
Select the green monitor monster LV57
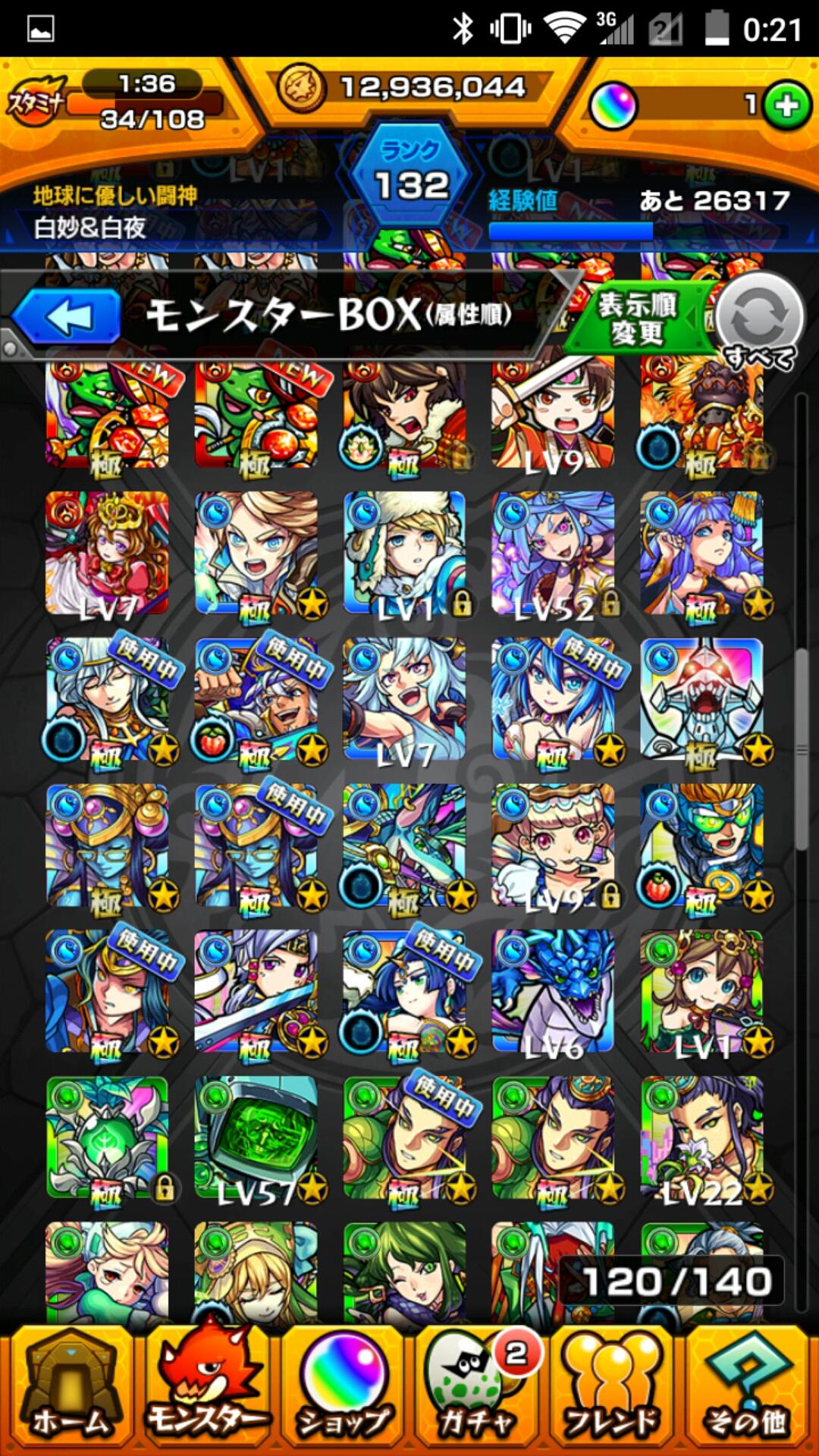(256, 1137)
